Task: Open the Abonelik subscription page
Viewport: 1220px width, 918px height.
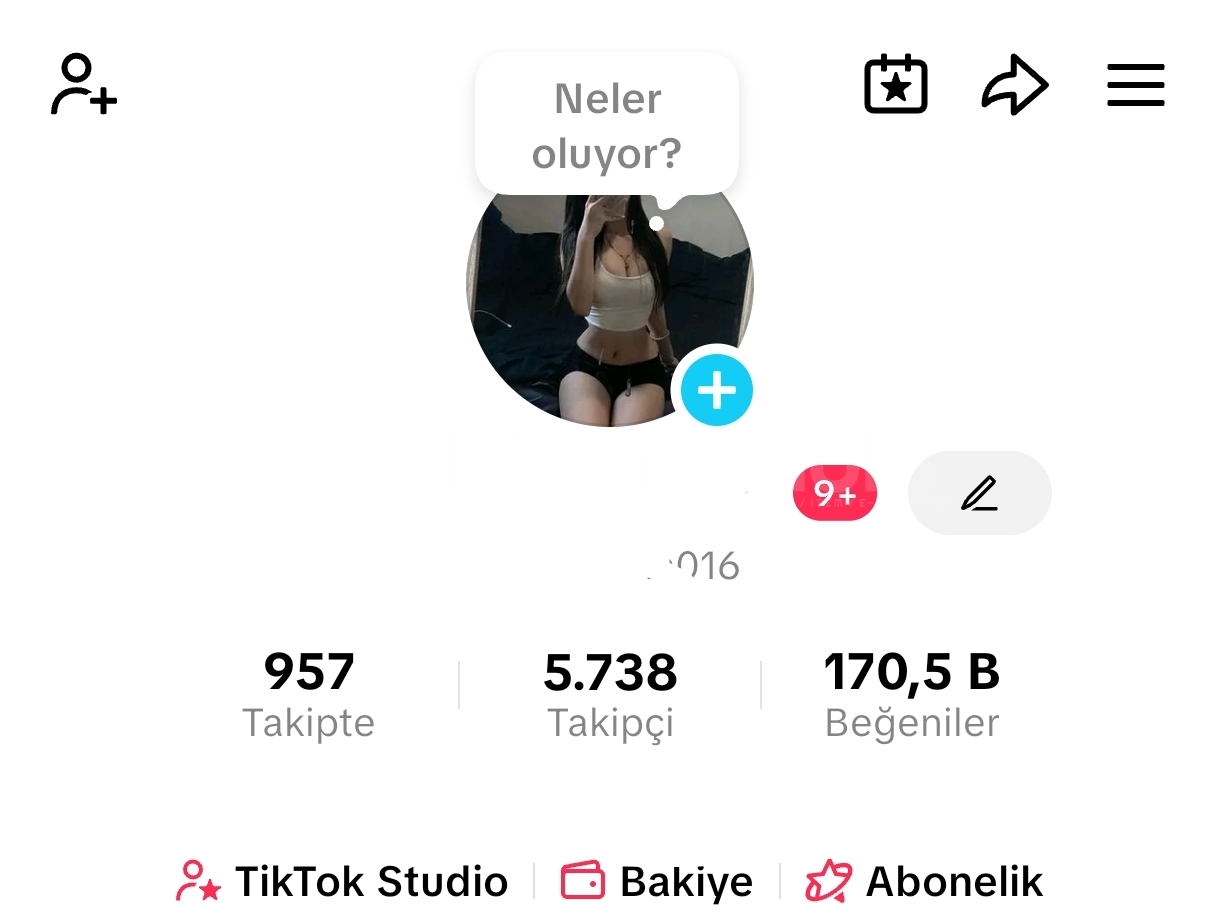Action: point(925,881)
